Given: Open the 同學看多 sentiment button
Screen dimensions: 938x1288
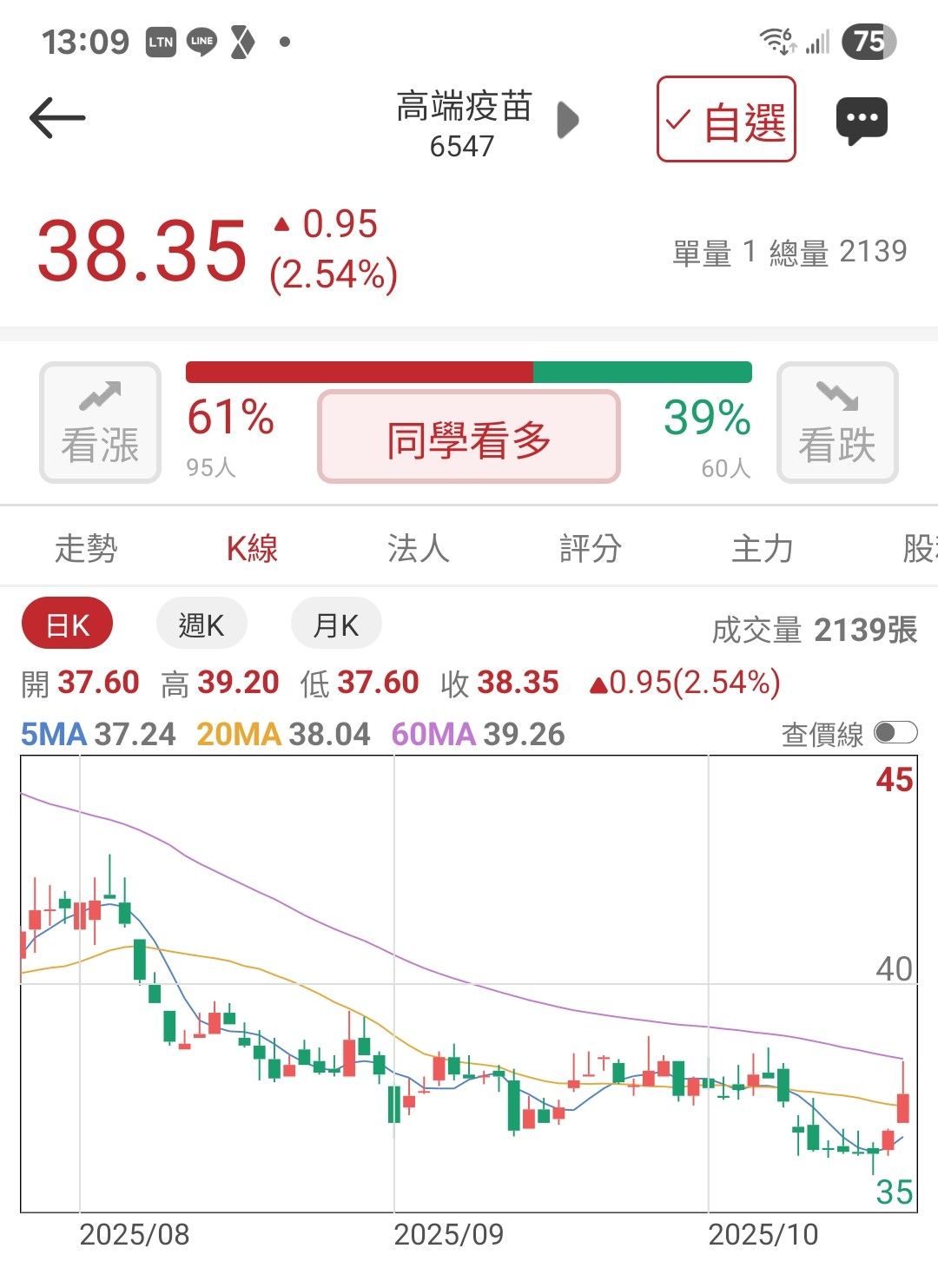Looking at the screenshot, I should click(x=469, y=437).
